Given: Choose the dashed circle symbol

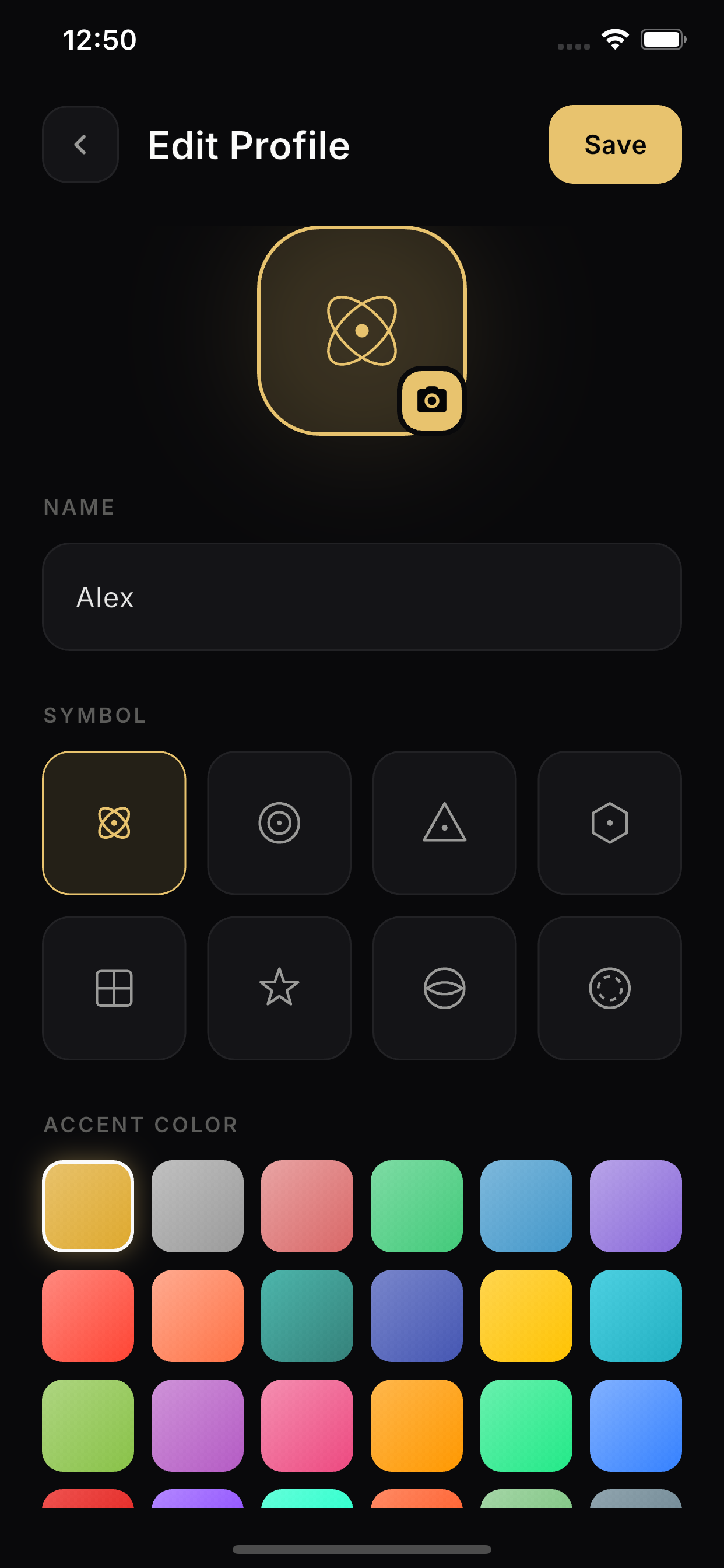Looking at the screenshot, I should click(609, 988).
